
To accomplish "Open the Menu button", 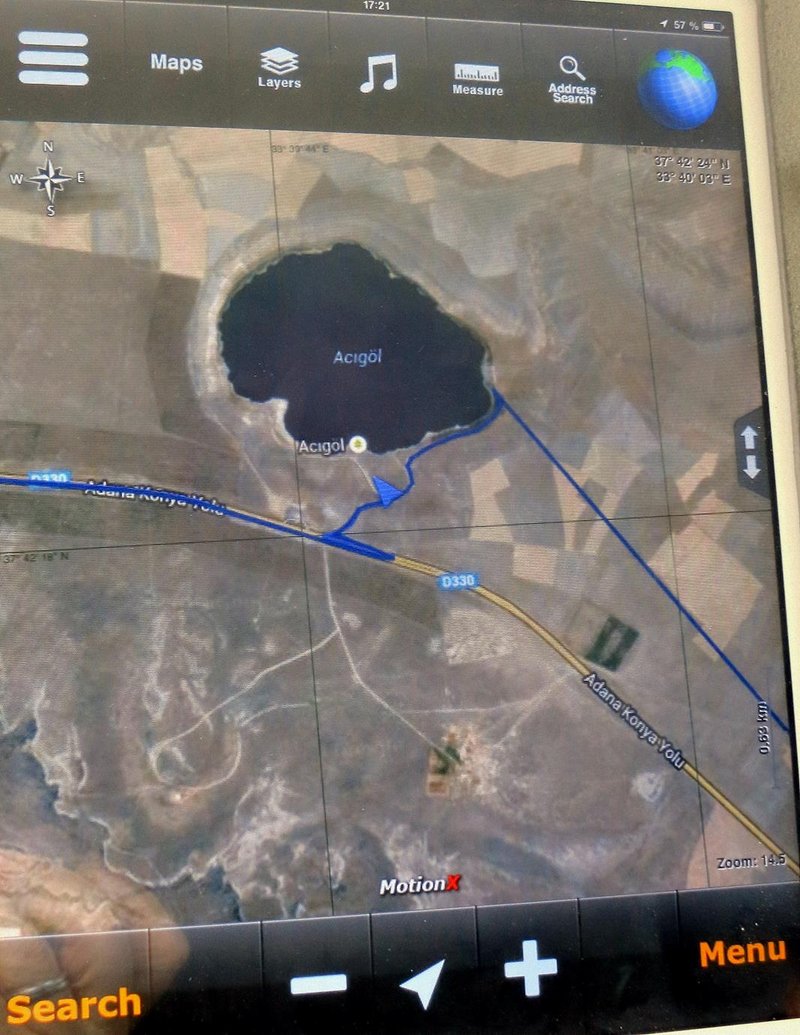I will (x=742, y=952).
